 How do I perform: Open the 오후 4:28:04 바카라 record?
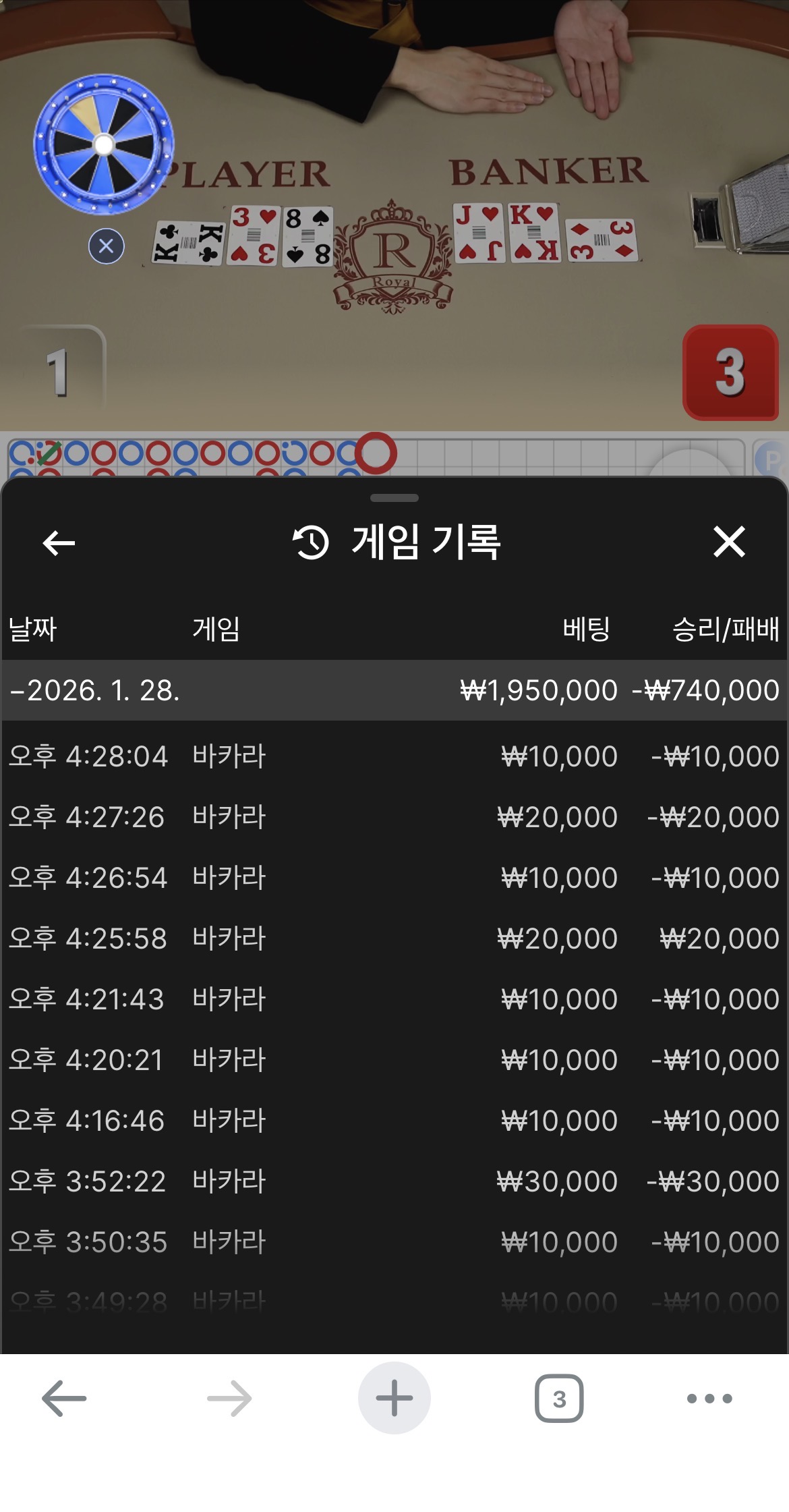click(x=394, y=756)
